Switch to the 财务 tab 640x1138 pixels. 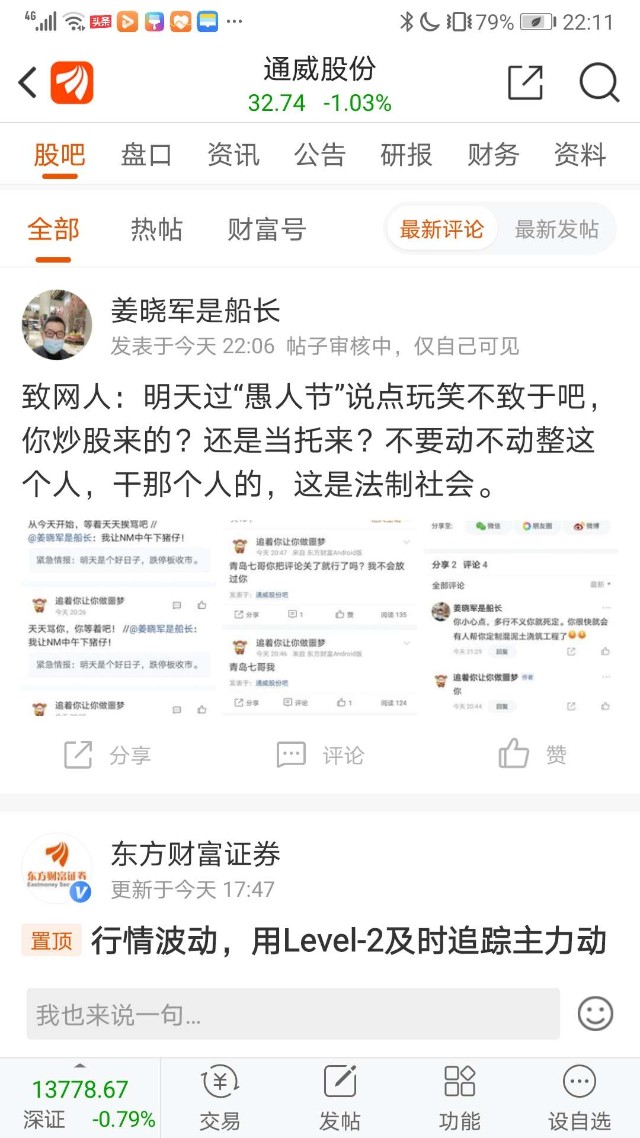pyautogui.click(x=493, y=155)
